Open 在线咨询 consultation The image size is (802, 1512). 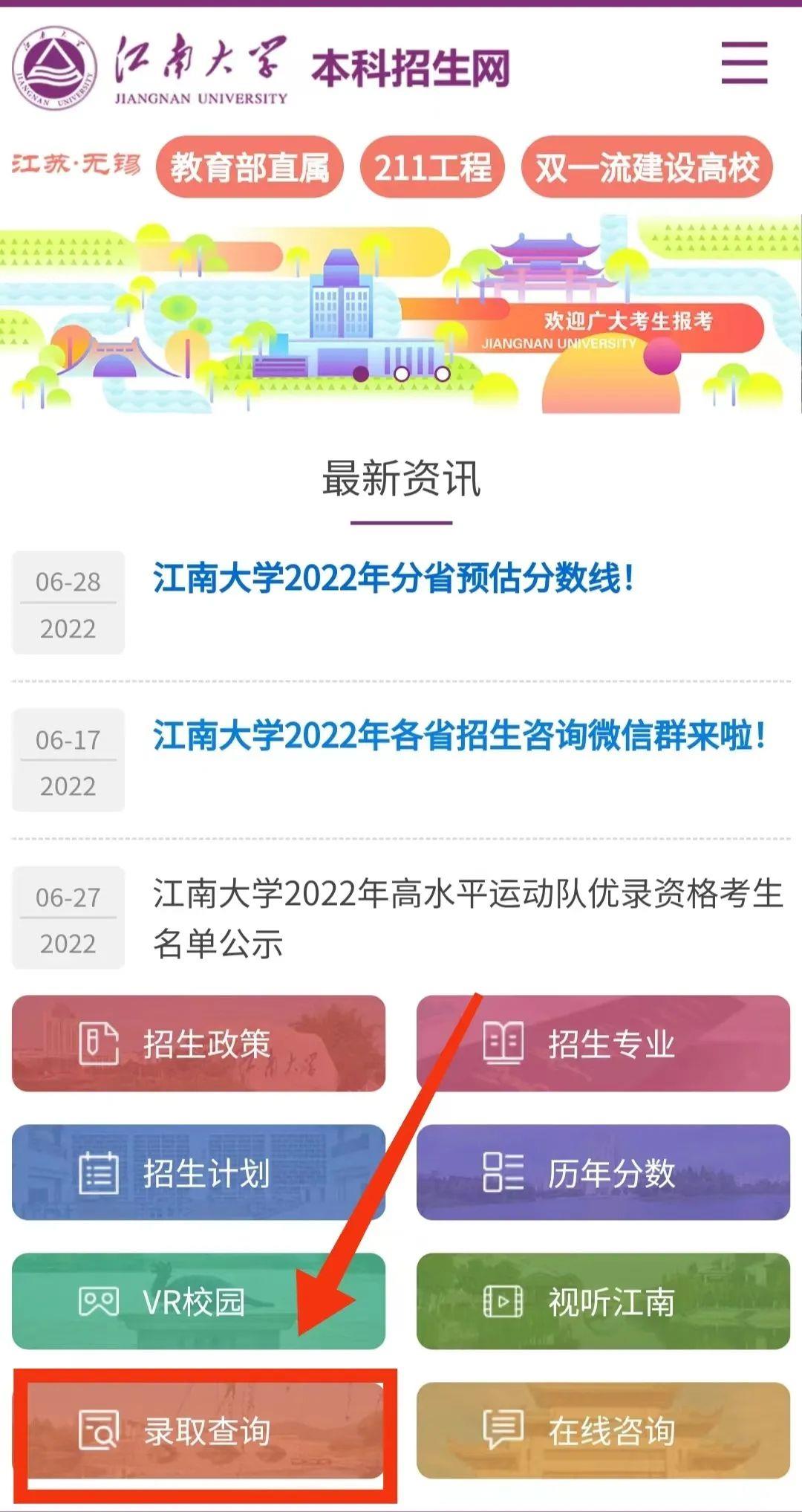pos(603,1430)
